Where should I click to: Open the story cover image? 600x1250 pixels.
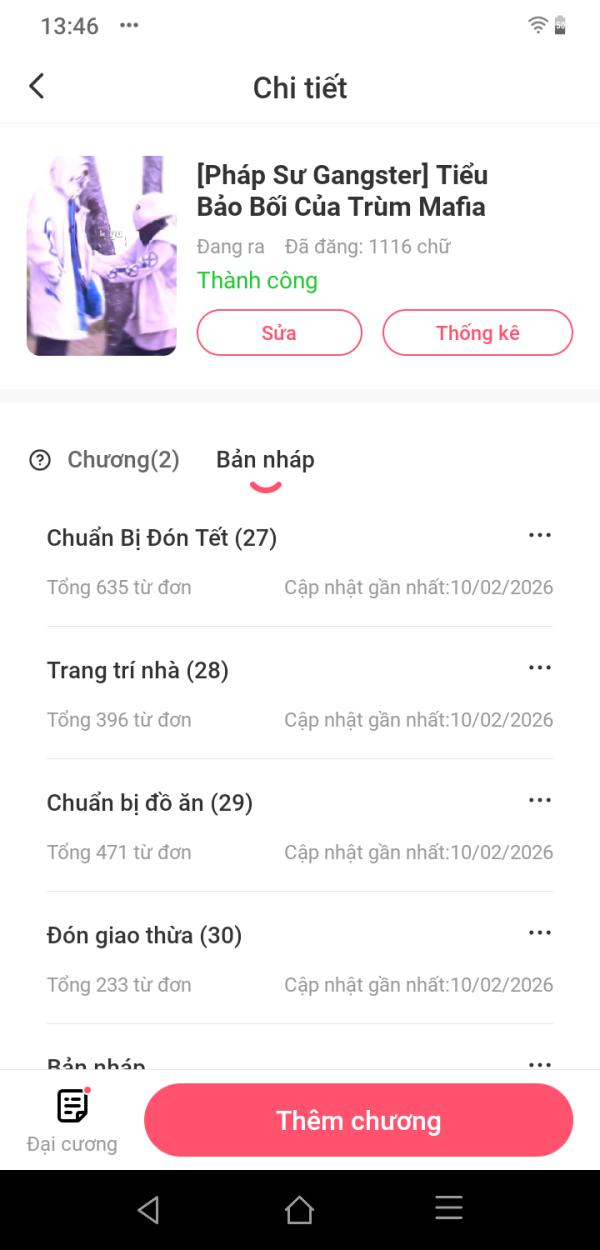pyautogui.click(x=101, y=256)
